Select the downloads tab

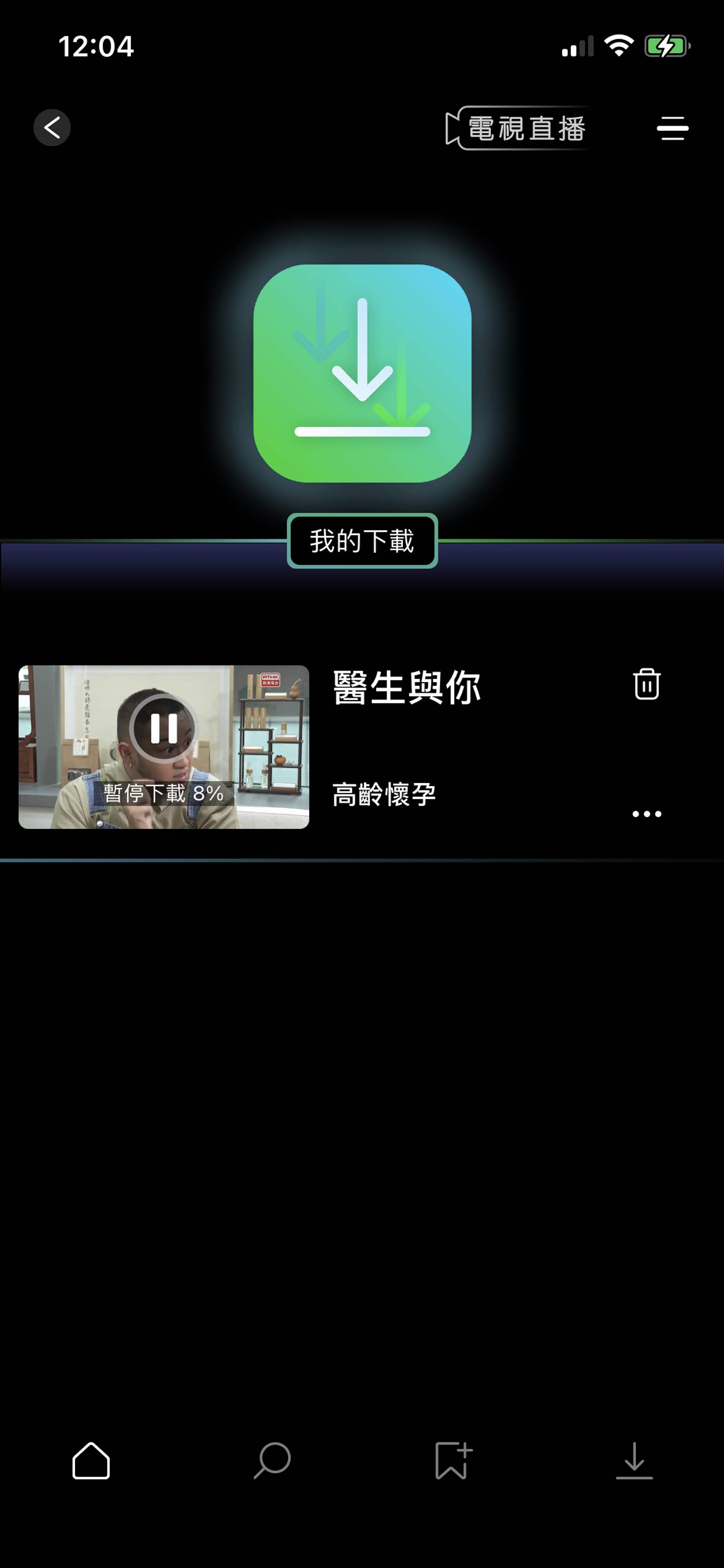point(634,1461)
